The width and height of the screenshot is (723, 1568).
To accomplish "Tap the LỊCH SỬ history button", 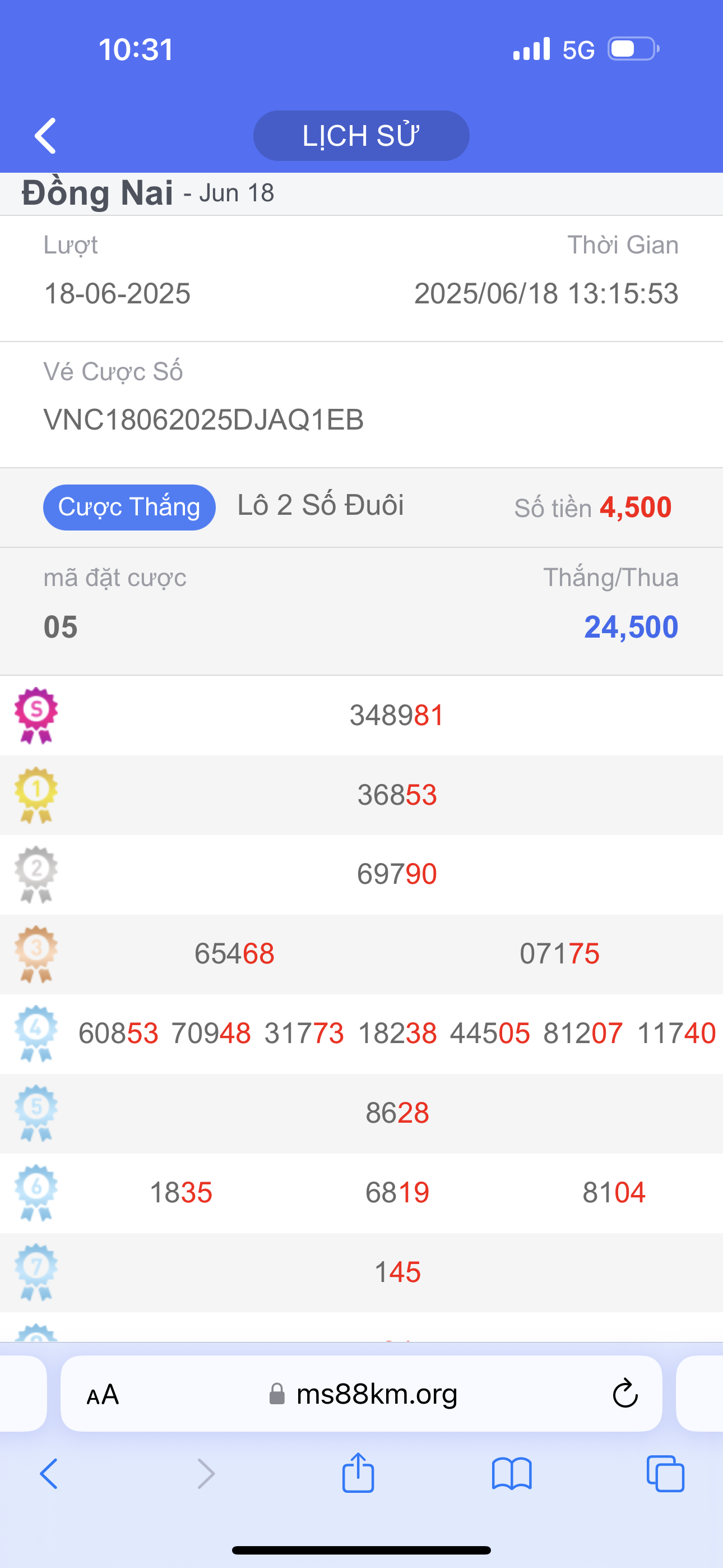I will click(361, 136).
